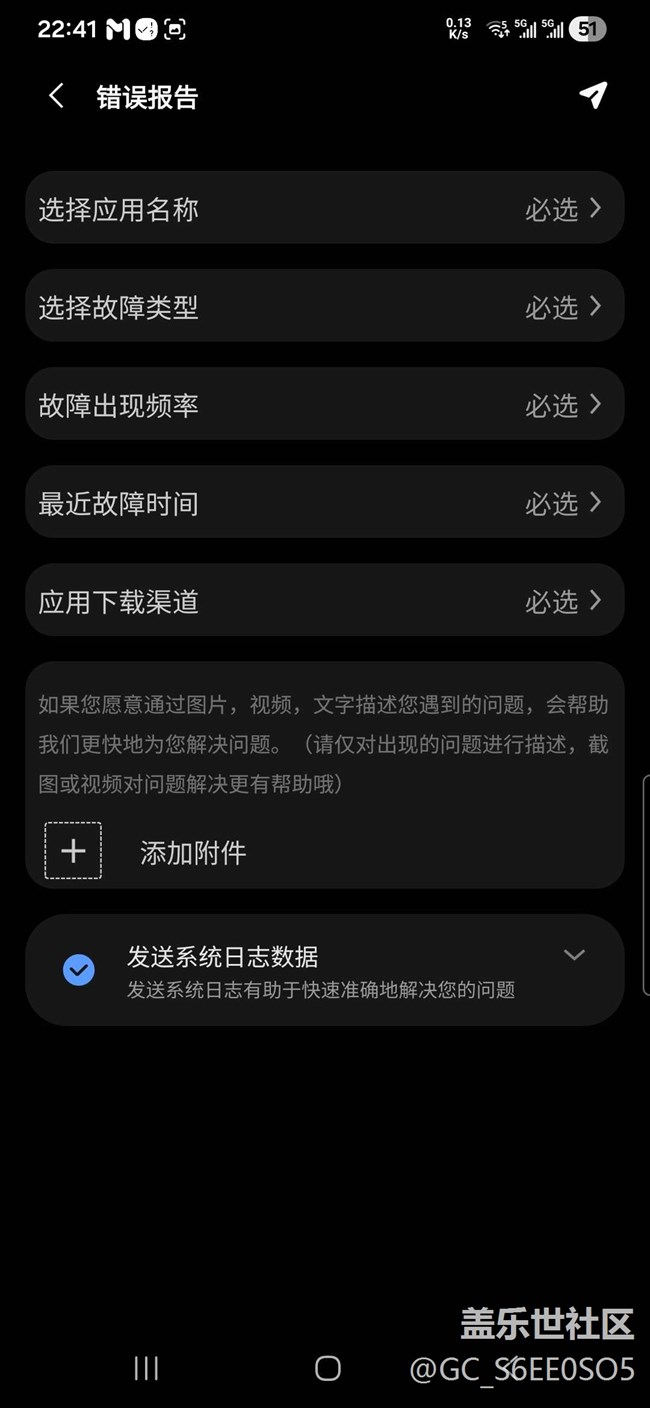
Task: Send the error report with paper plane icon
Action: pos(593,95)
